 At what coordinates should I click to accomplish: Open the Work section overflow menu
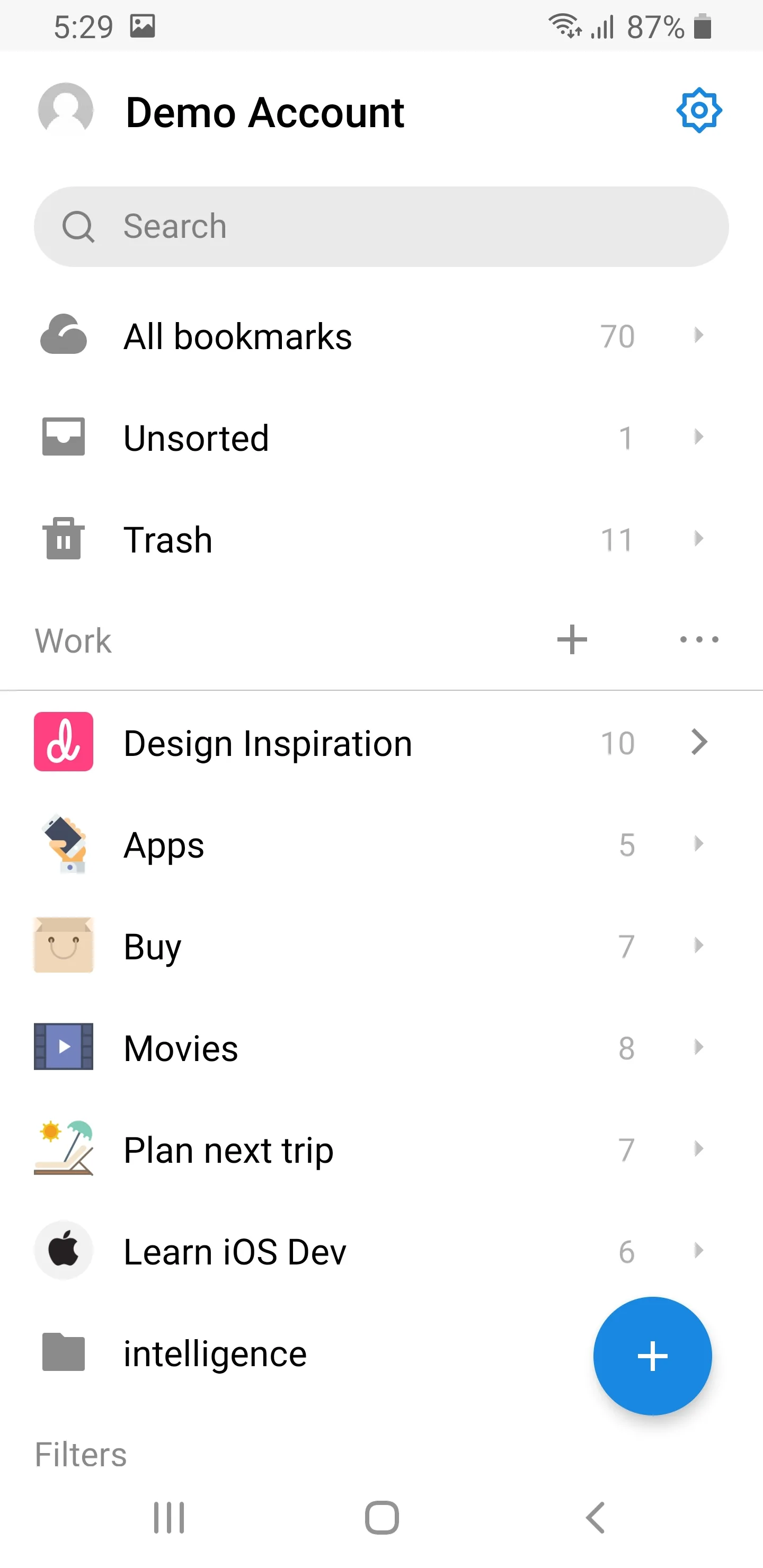(698, 640)
